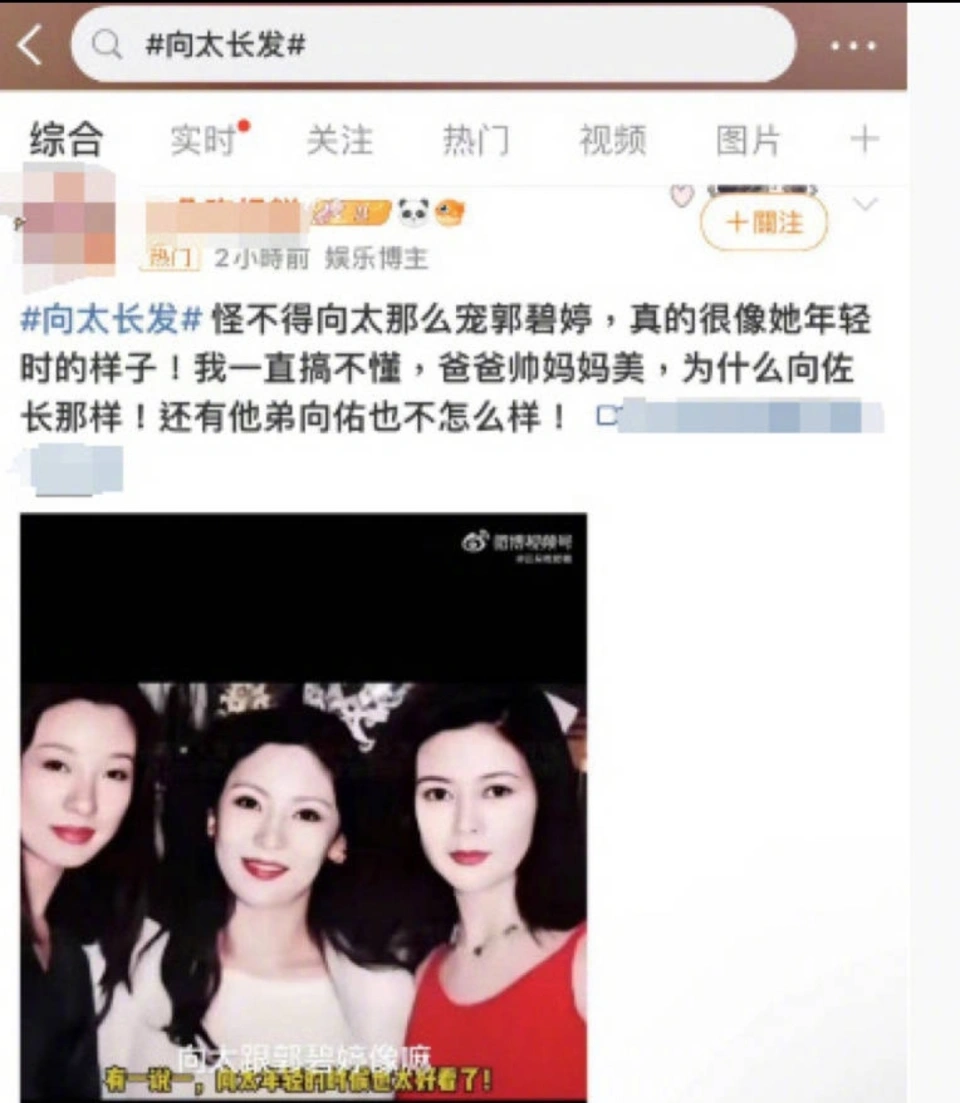Expand the post options chevron
This screenshot has width=960, height=1103.
coord(865,205)
